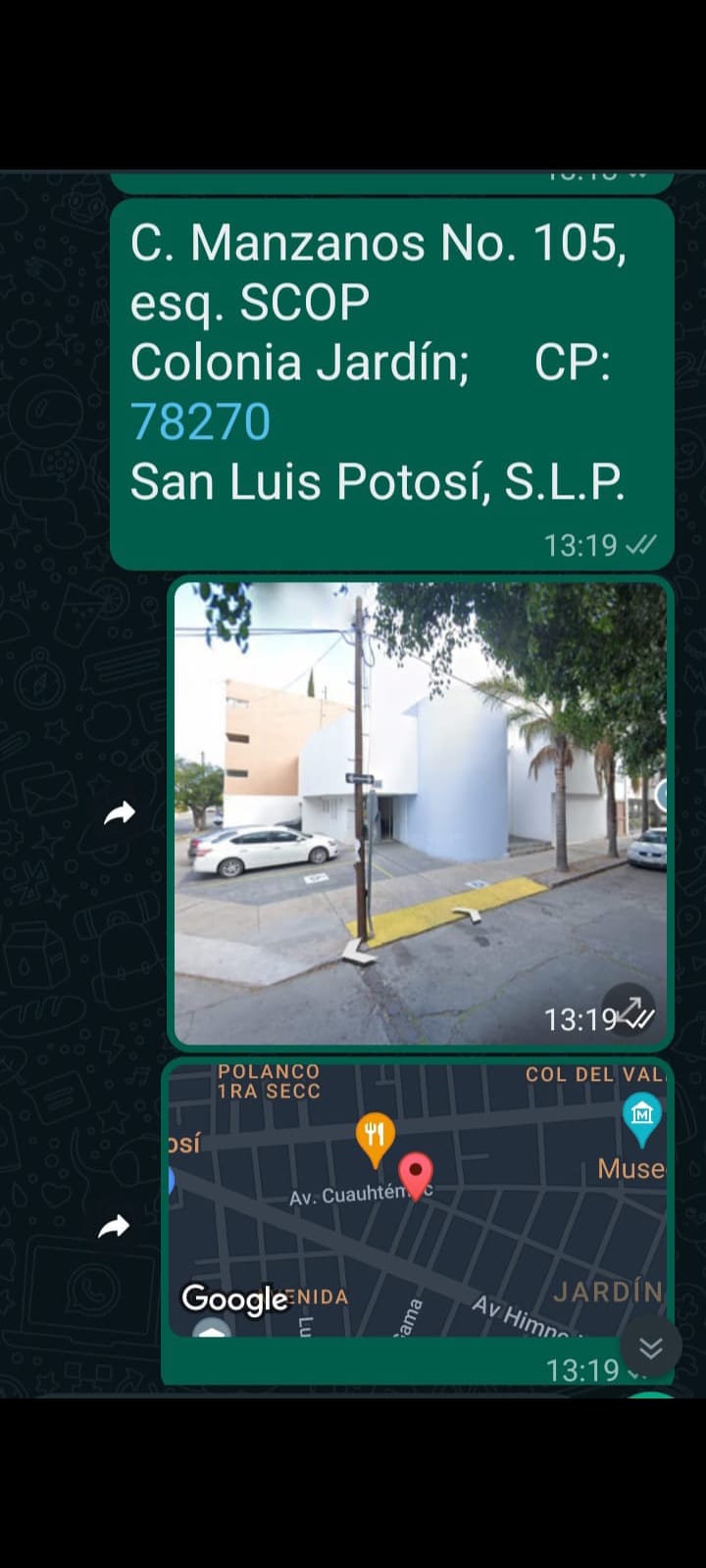
Task: Jump to the latest messages
Action: coord(650,1348)
